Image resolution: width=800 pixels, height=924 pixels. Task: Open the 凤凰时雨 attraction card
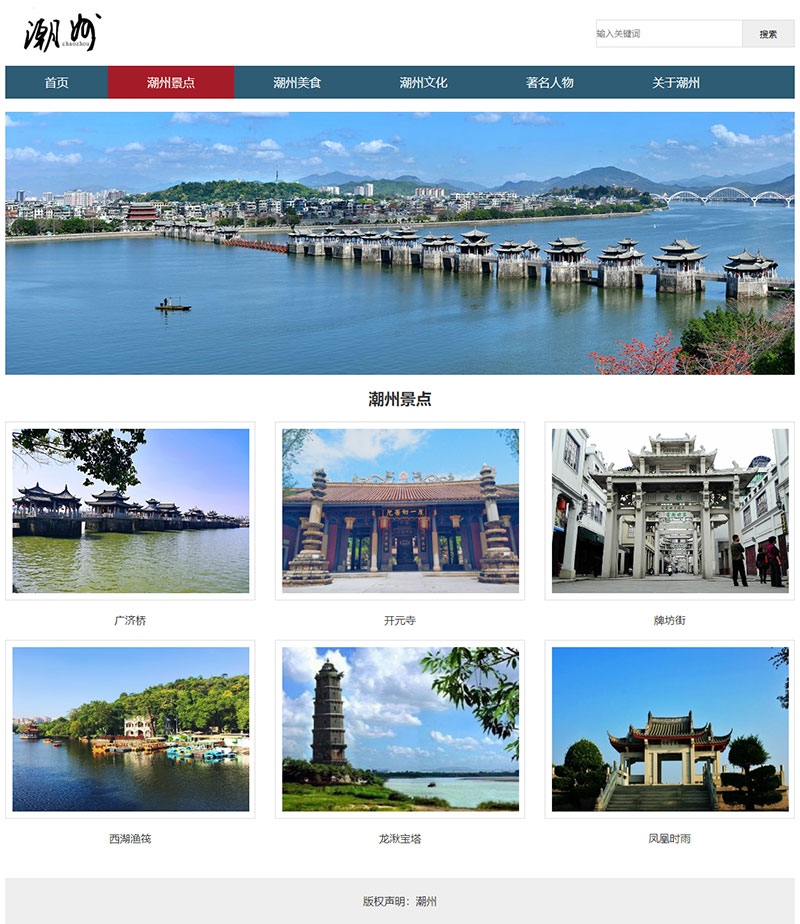pos(669,729)
